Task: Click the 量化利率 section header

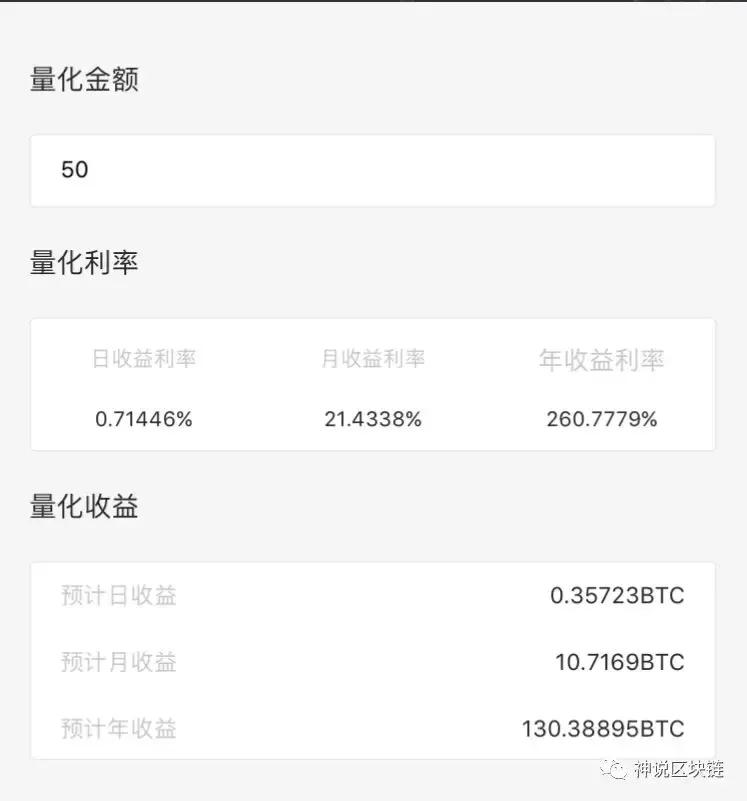Action: point(85,263)
